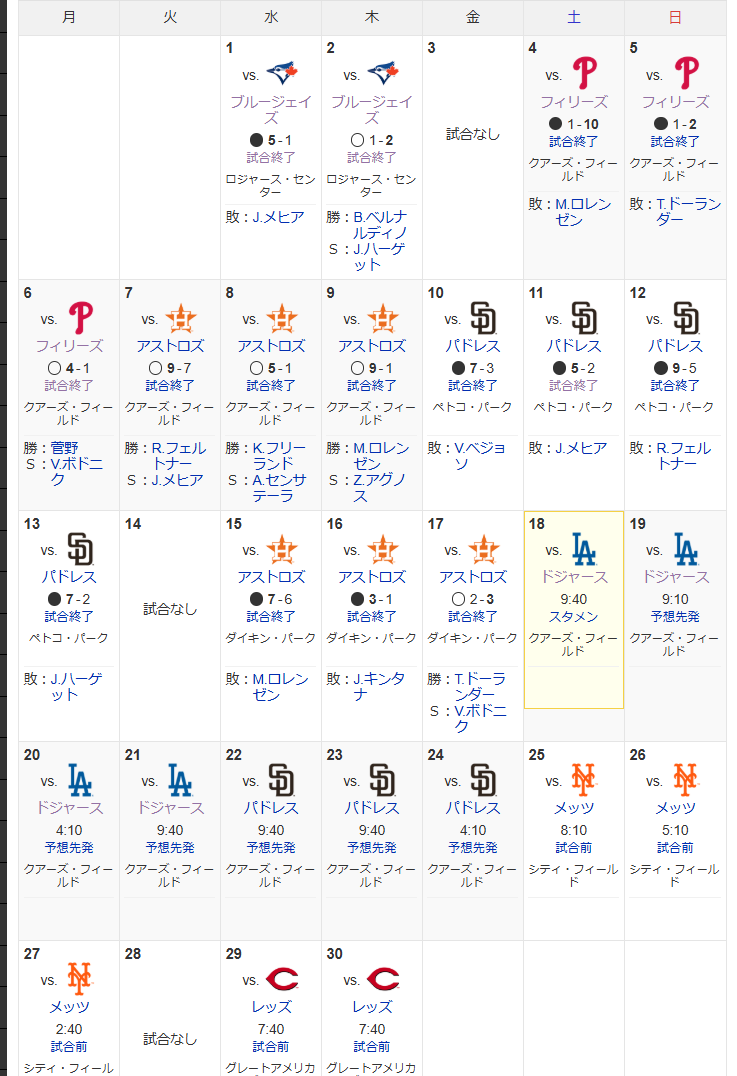Open pitcher B.ベルナルディノ's page
The height and width of the screenshot is (1076, 737).
[x=379, y=224]
